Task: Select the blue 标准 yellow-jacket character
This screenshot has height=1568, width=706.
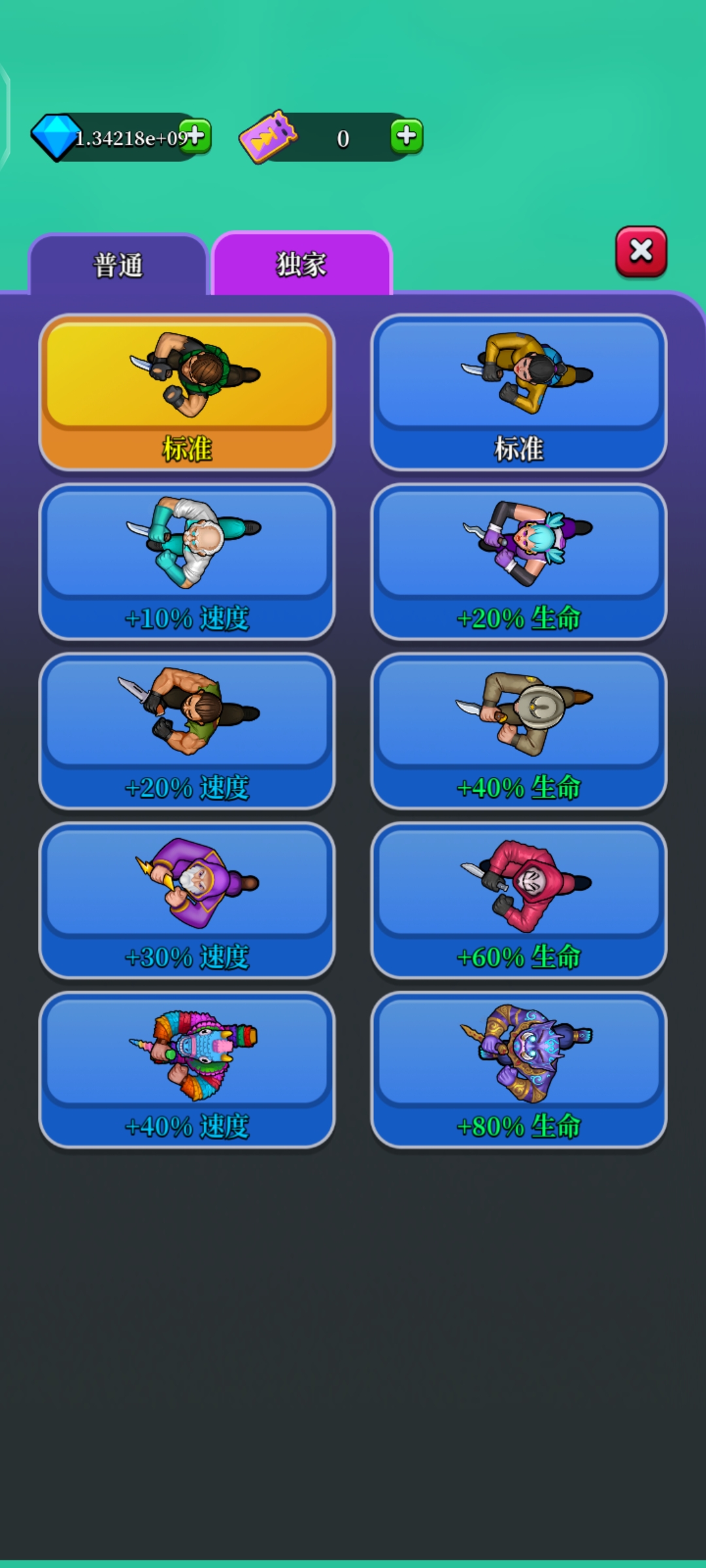Action: coord(518,392)
